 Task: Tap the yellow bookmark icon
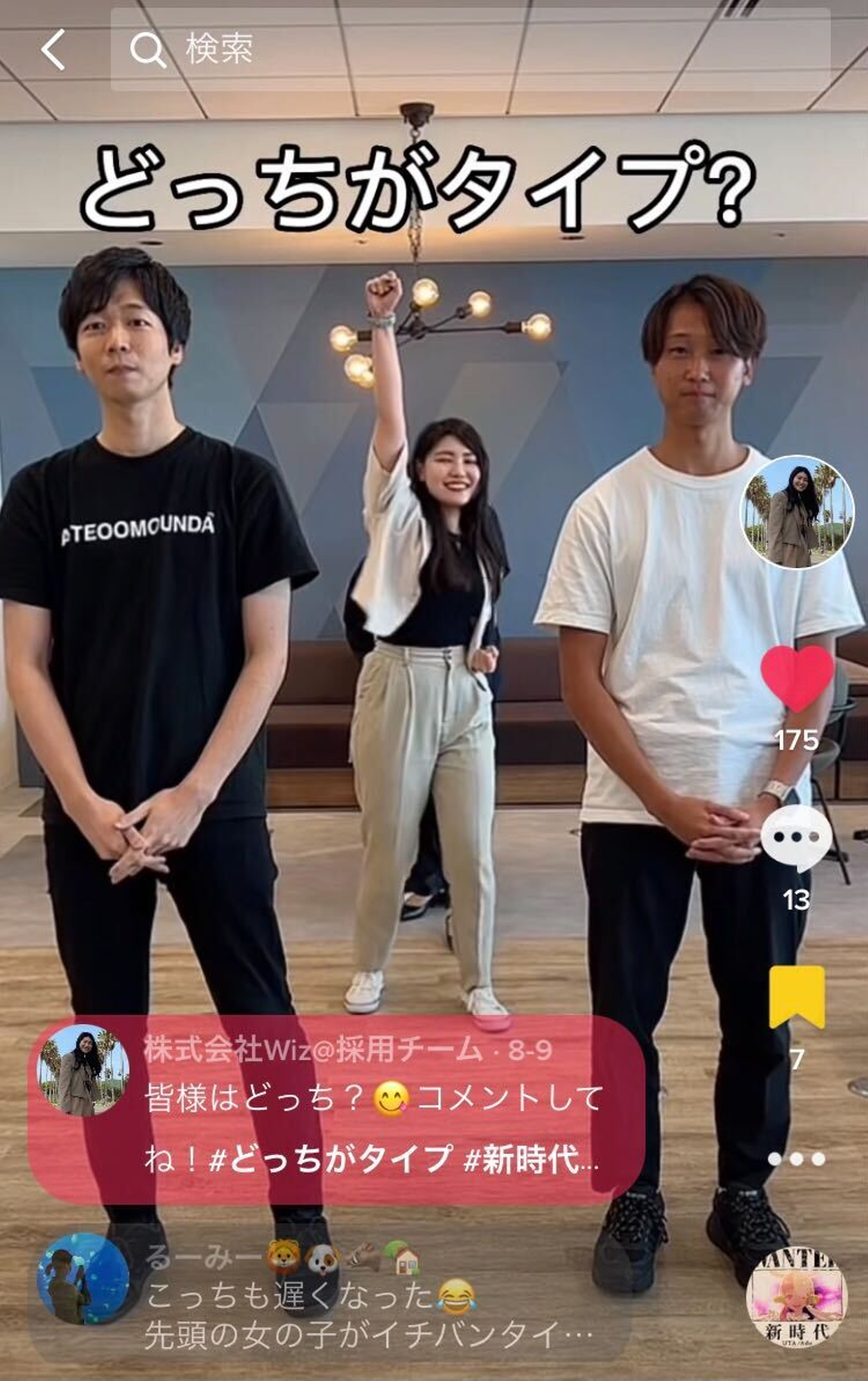[x=797, y=997]
